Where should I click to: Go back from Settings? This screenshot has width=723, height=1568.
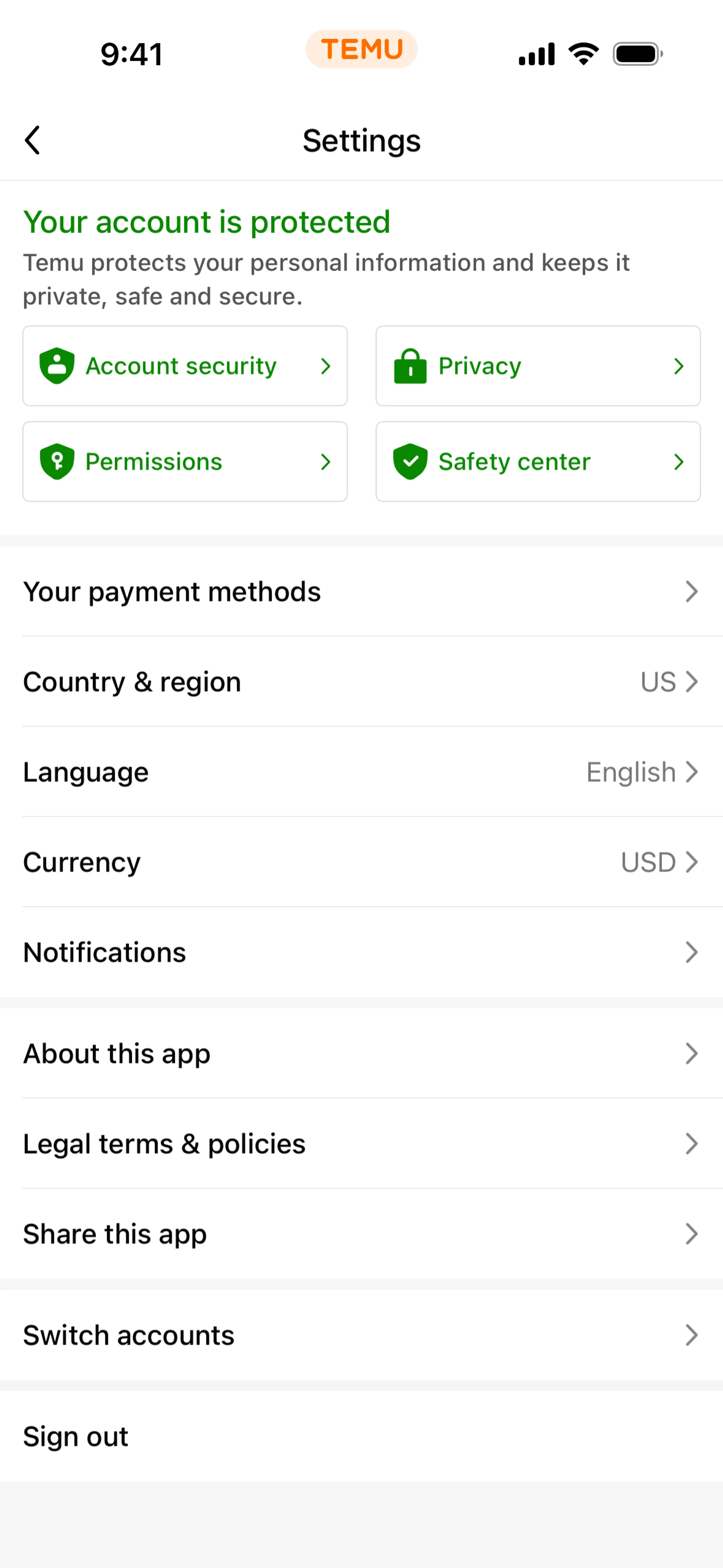pyautogui.click(x=33, y=141)
